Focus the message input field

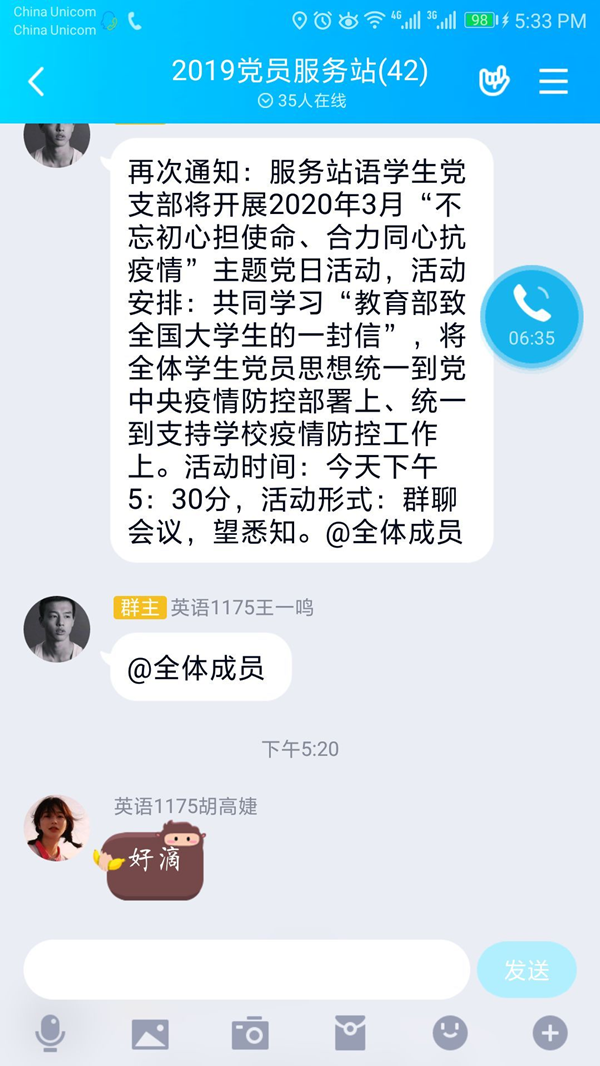point(246,970)
